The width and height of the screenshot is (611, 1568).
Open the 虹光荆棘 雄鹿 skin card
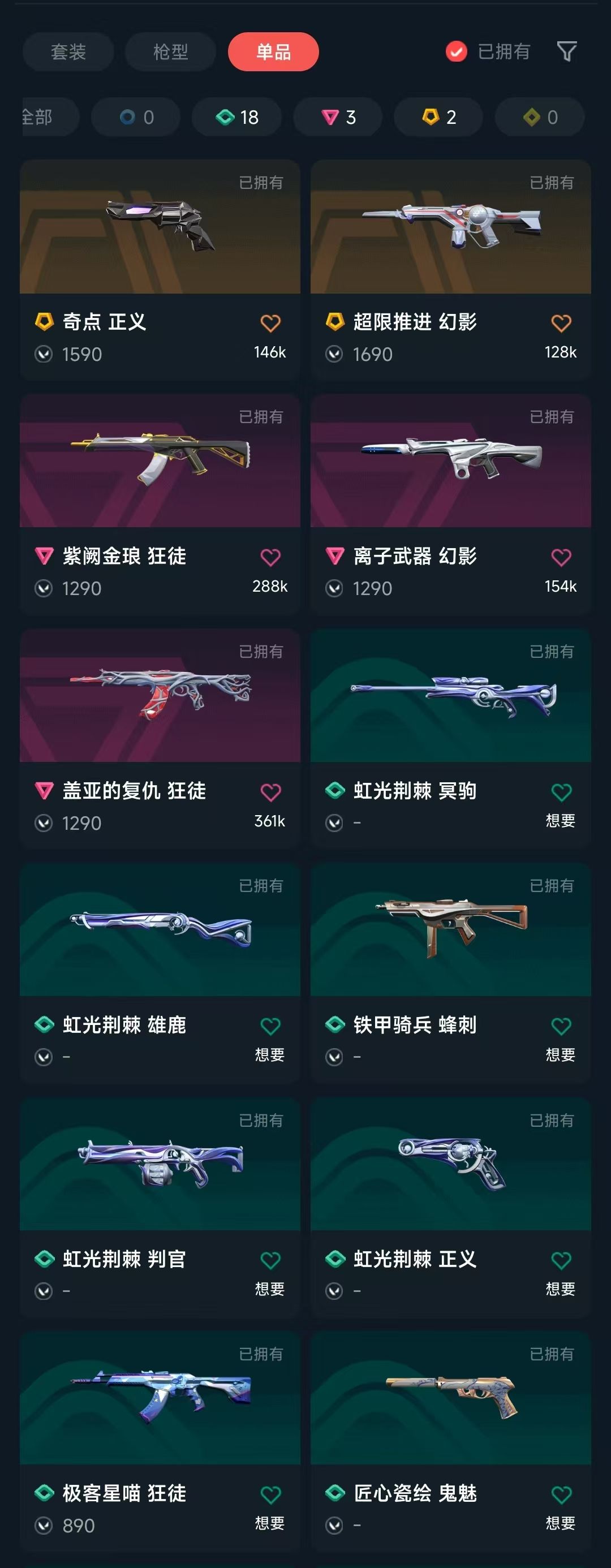[160, 973]
